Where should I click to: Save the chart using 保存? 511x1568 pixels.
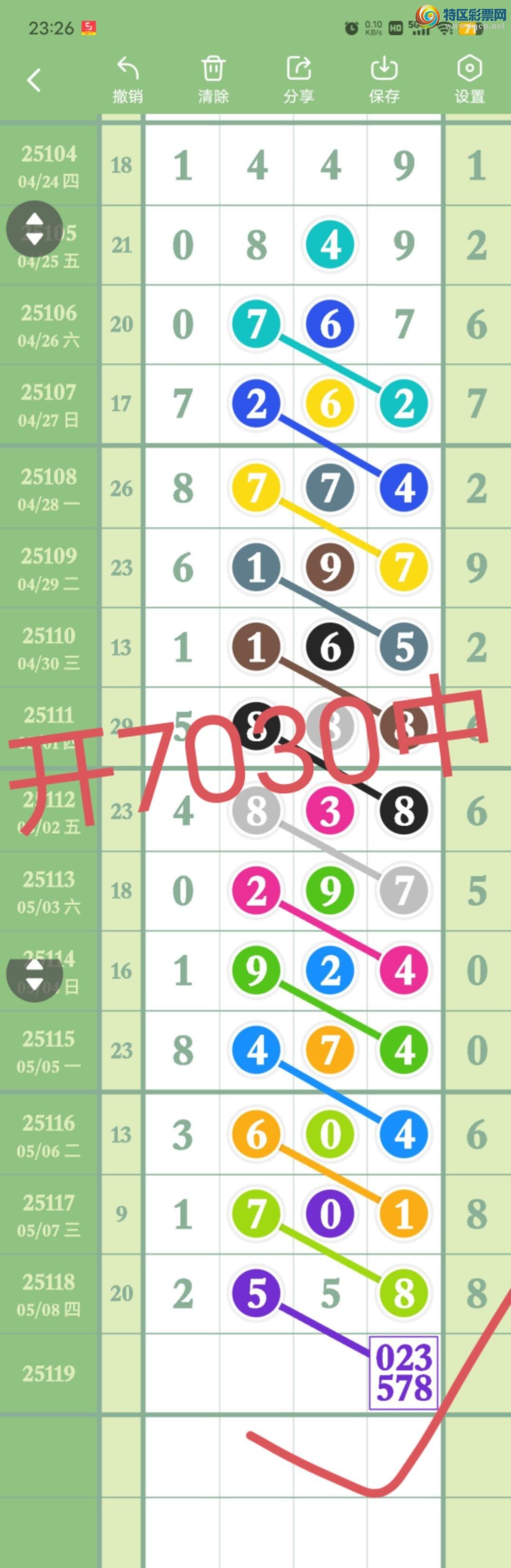pos(384,80)
